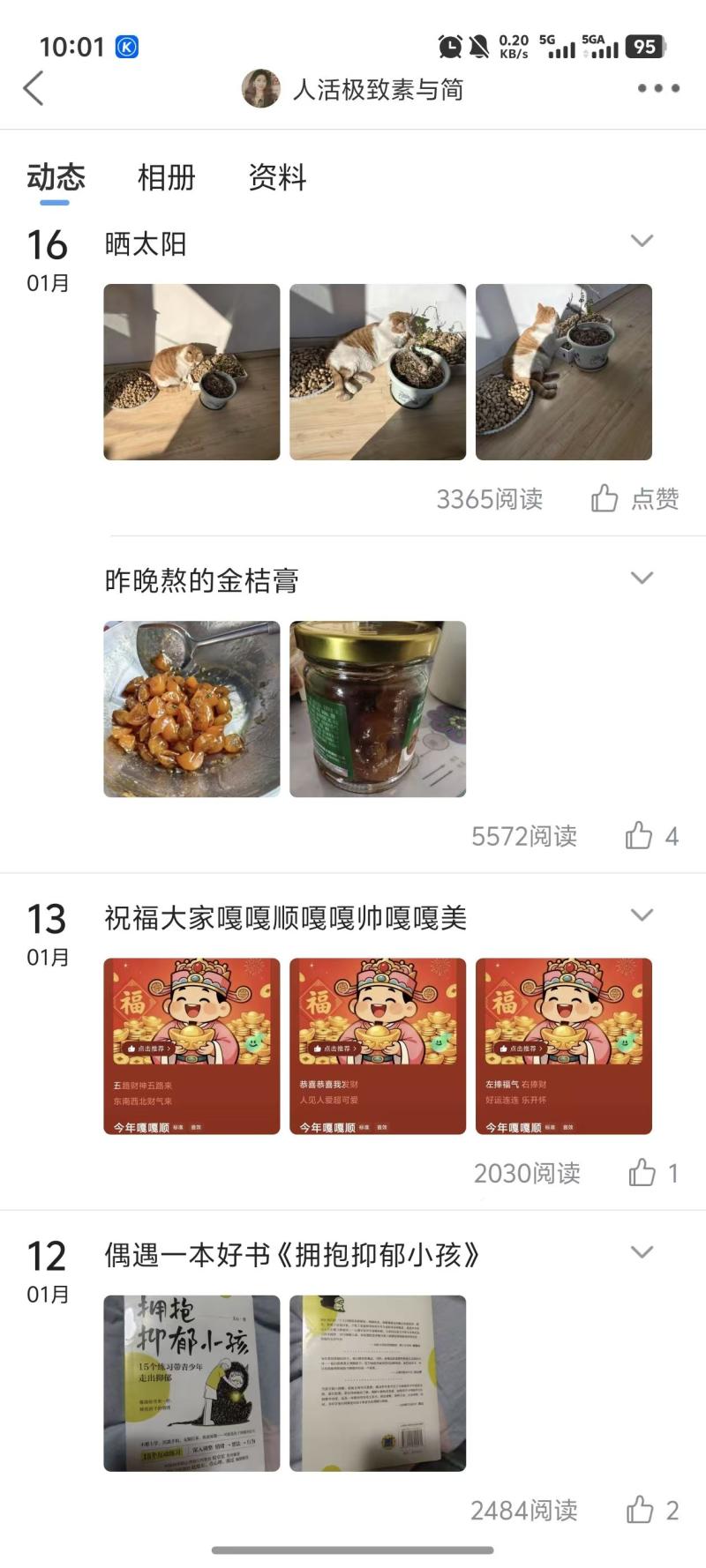This screenshot has height=1568, width=706.
Task: Expand options for the 晒太阳 post
Action: pyautogui.click(x=642, y=241)
